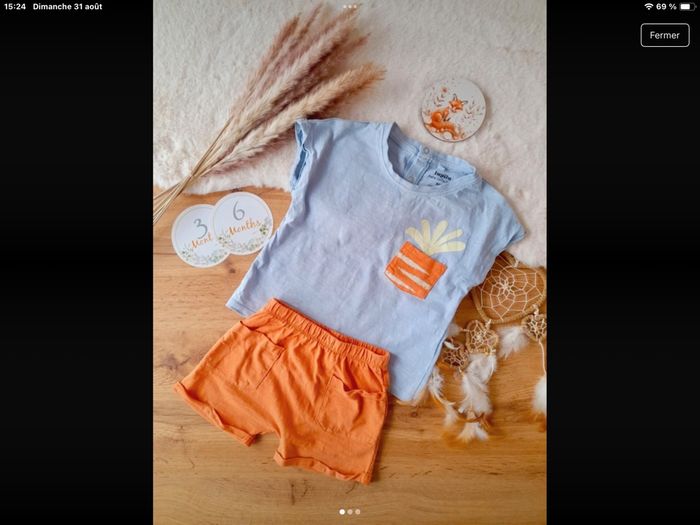Close the photo viewer with Fermer
The height and width of the screenshot is (525, 700).
click(664, 35)
